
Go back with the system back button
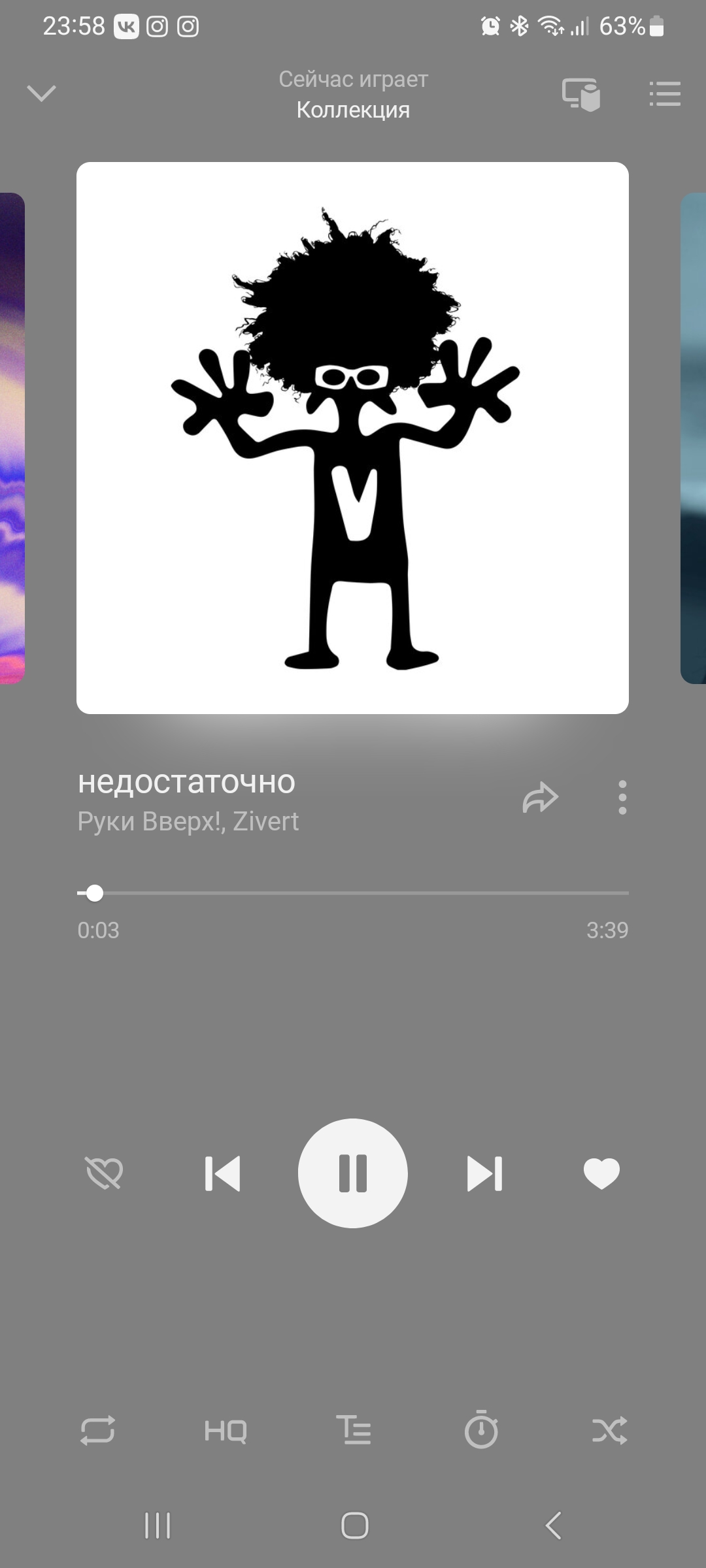coord(553,1526)
